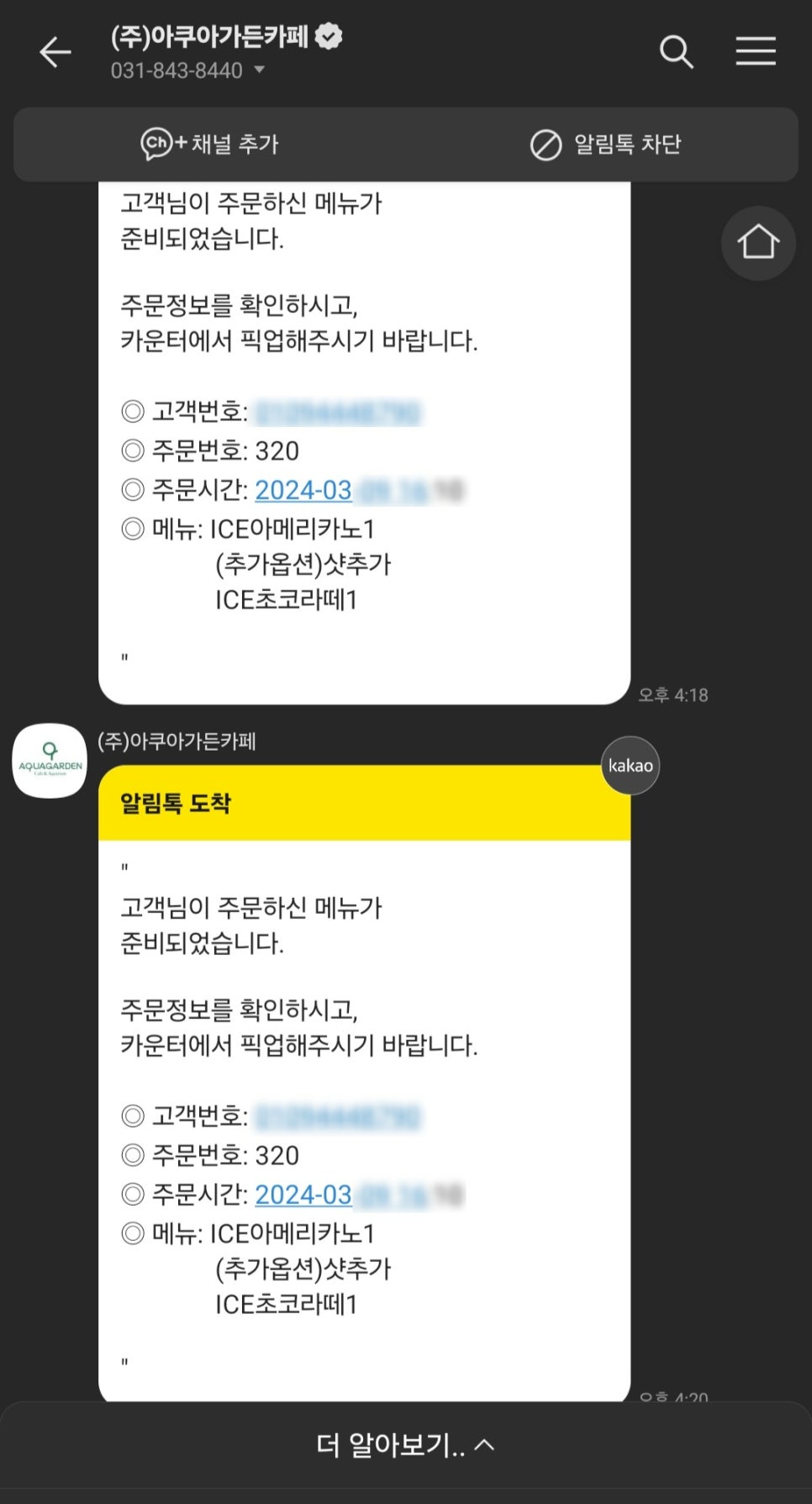This screenshot has width=812, height=1504.
Task: Expand the phone number 031-843-8440 dropdown
Action: click(x=259, y=70)
